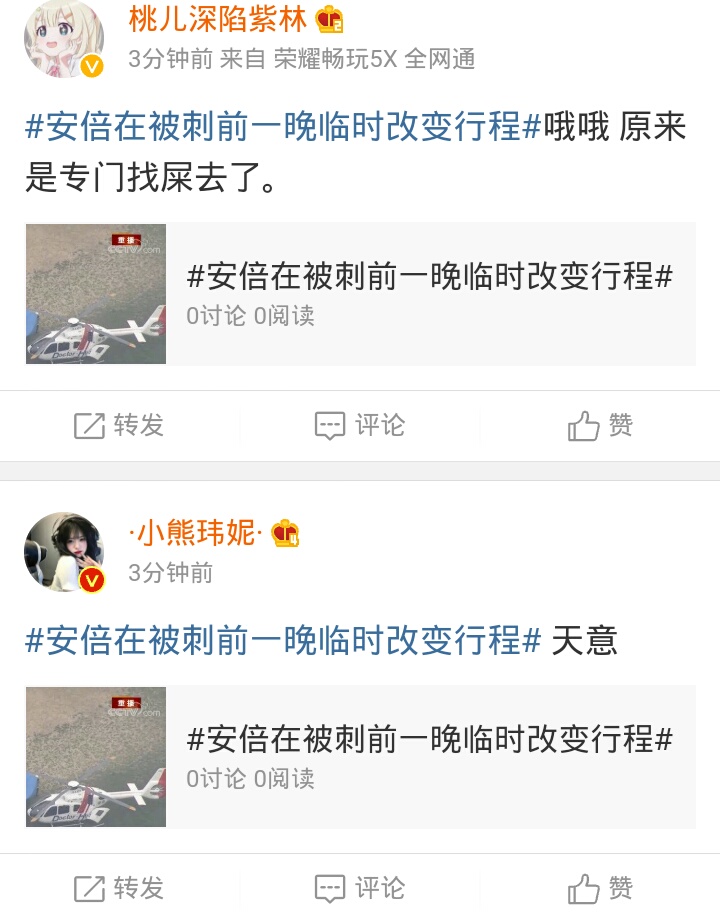The width and height of the screenshot is (720, 916).
Task: Like ·小熊玮妮·'s post
Action: point(600,888)
